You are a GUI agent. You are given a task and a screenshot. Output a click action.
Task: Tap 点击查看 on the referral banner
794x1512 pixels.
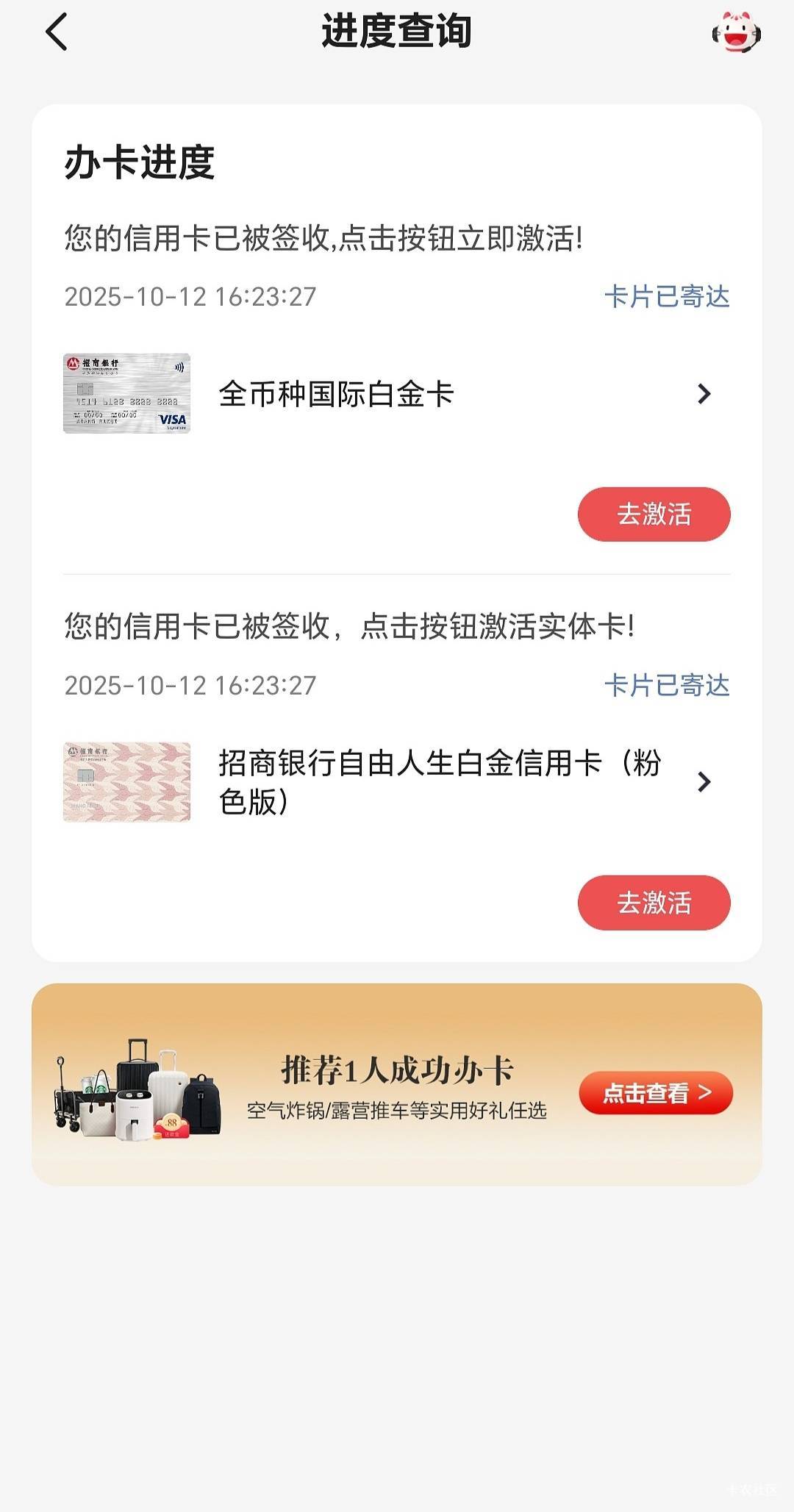tap(656, 1093)
